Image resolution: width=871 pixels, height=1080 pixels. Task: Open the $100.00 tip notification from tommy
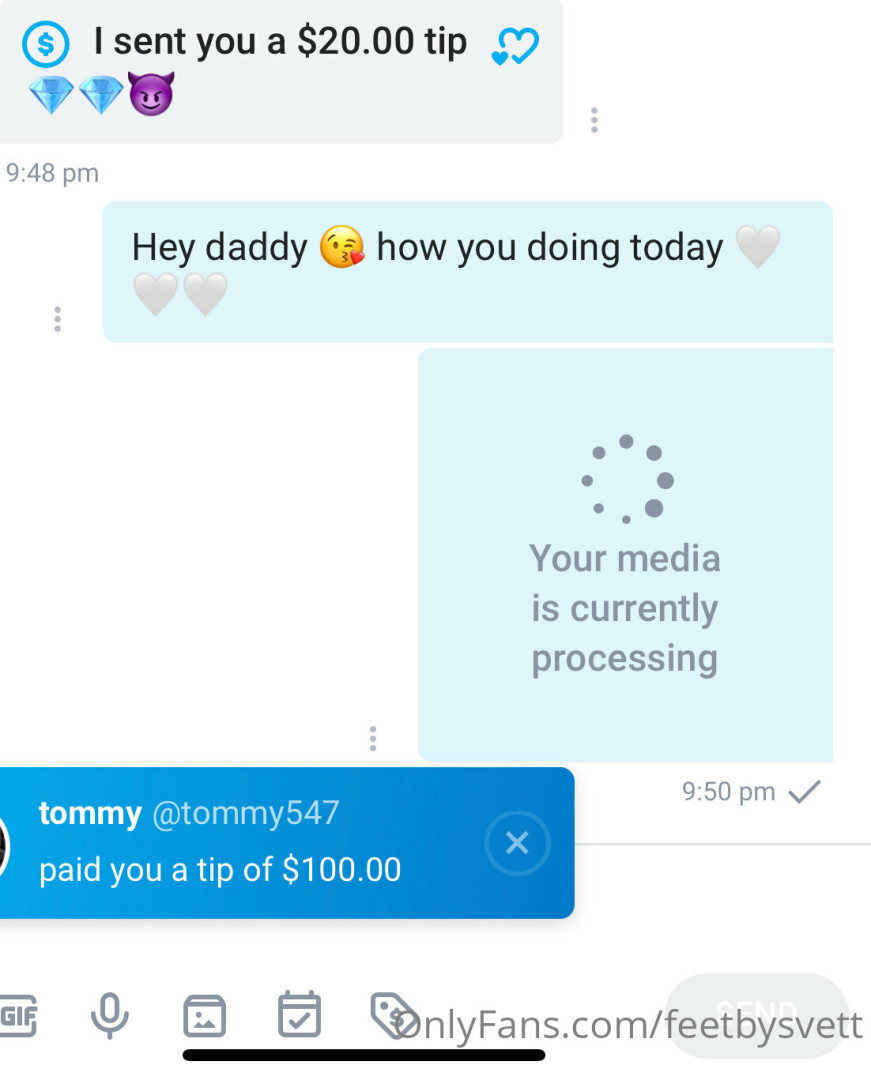(x=250, y=843)
